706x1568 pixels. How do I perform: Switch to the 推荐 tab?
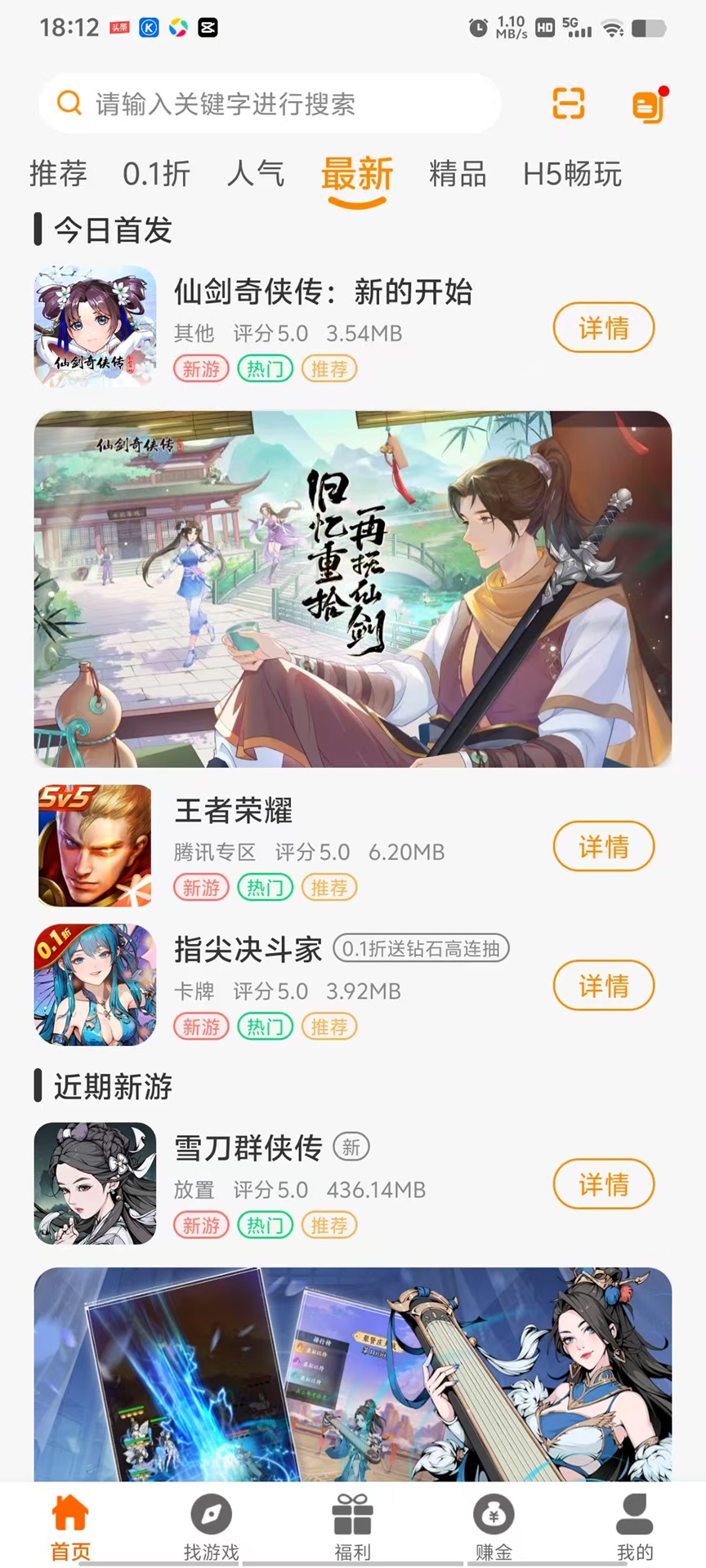[57, 174]
